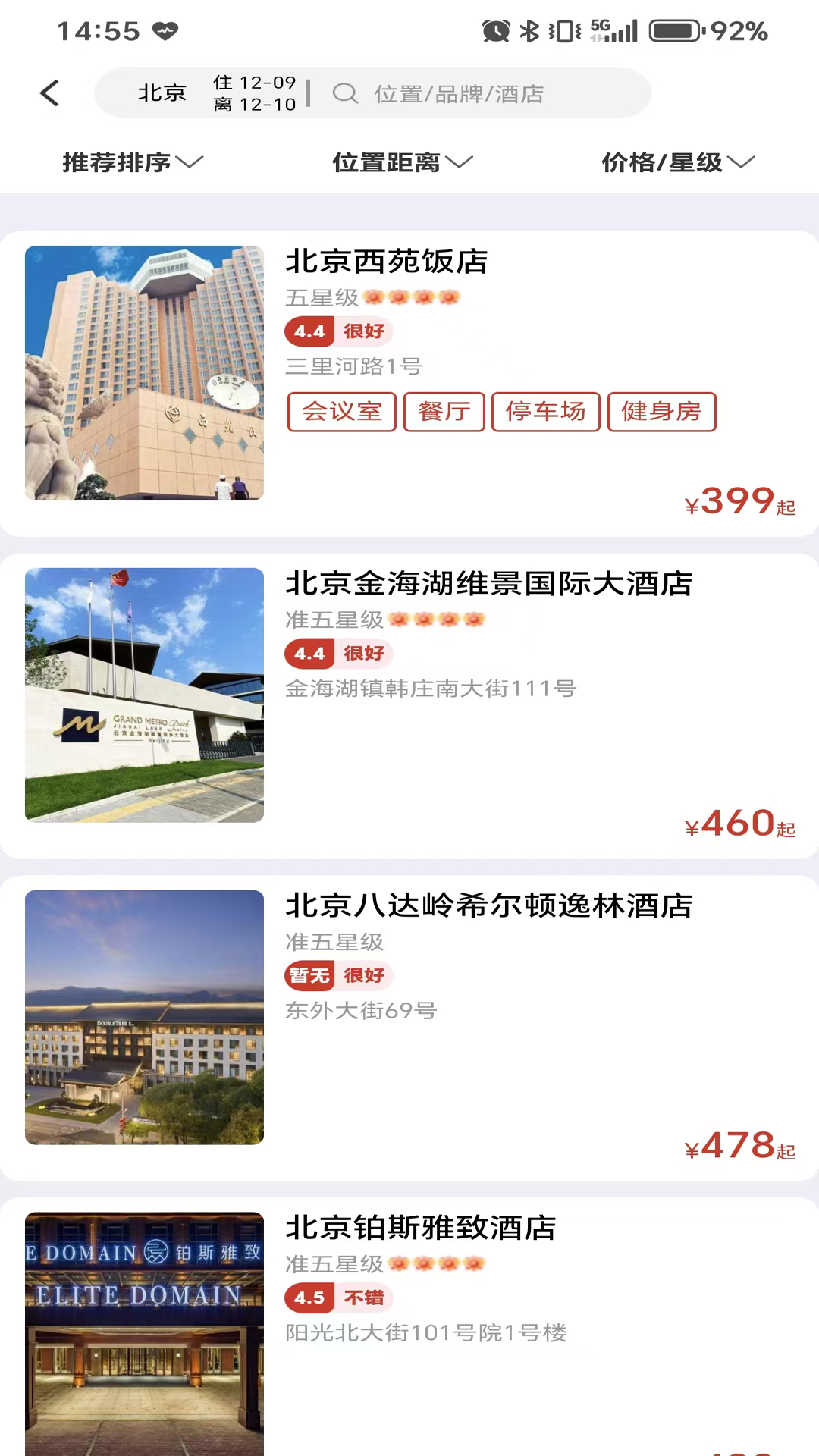Click the back arrow at top left
The height and width of the screenshot is (1456, 819).
(49, 93)
